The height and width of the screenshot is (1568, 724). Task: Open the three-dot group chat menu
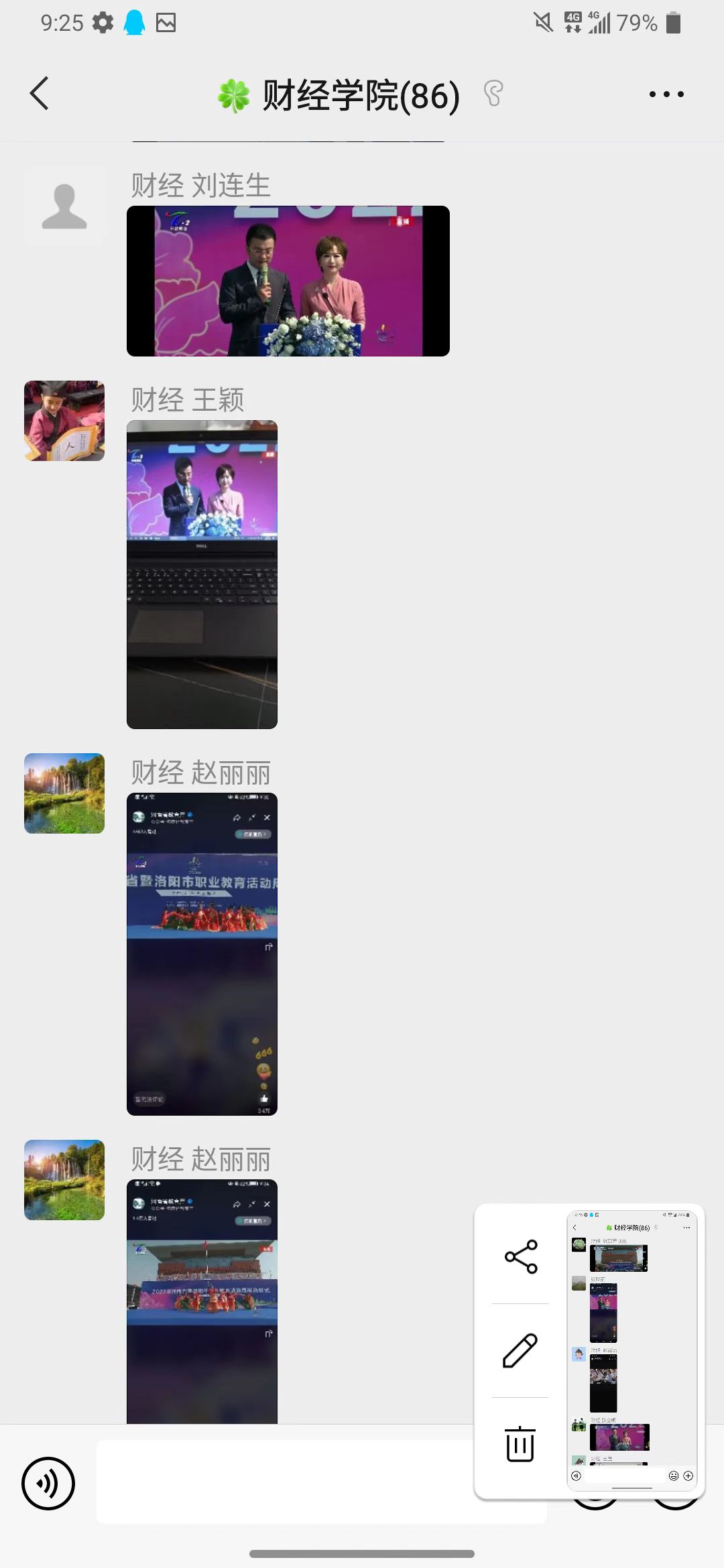point(666,94)
